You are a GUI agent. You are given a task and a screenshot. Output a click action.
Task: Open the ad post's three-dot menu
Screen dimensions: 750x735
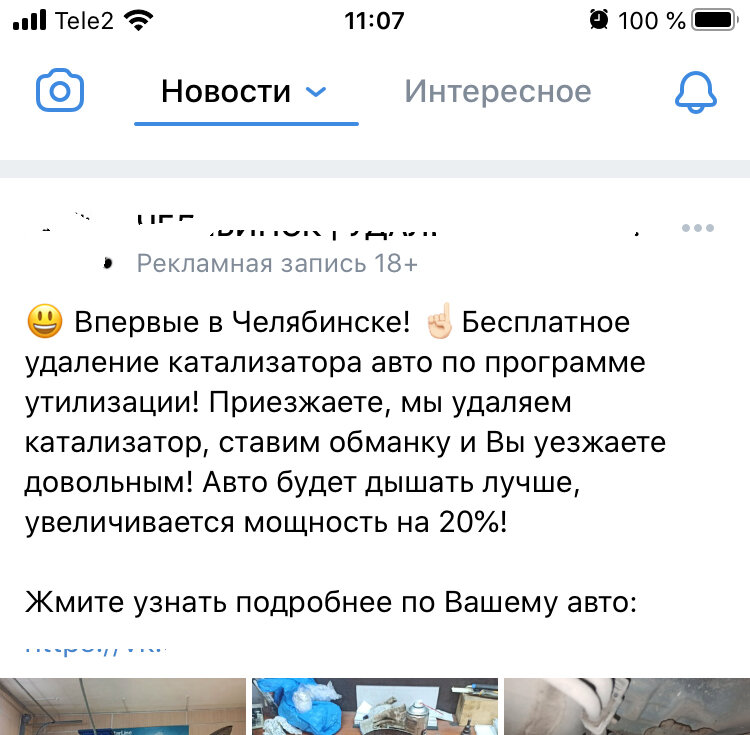tap(698, 228)
